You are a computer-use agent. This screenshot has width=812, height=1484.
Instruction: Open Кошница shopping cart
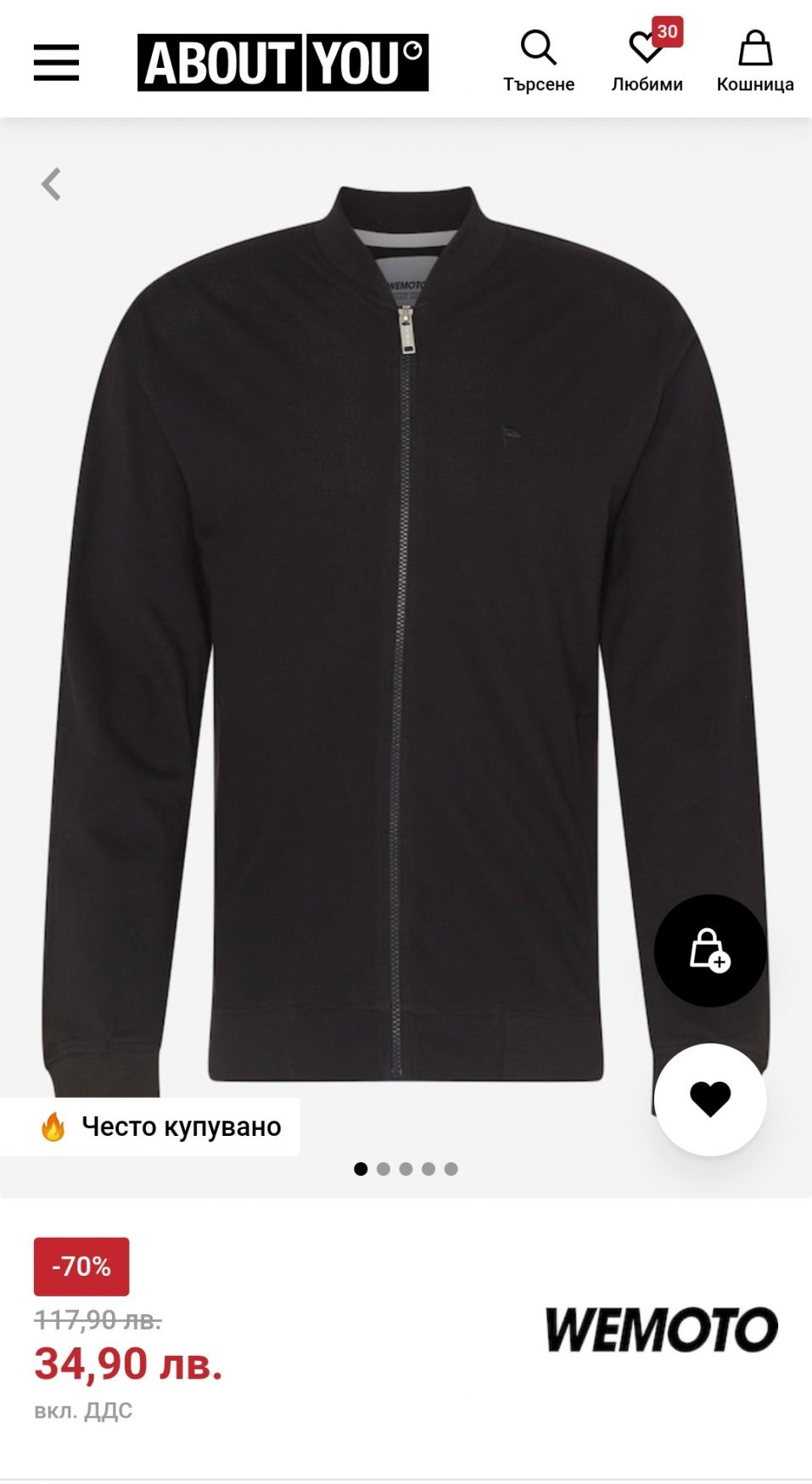pyautogui.click(x=754, y=61)
